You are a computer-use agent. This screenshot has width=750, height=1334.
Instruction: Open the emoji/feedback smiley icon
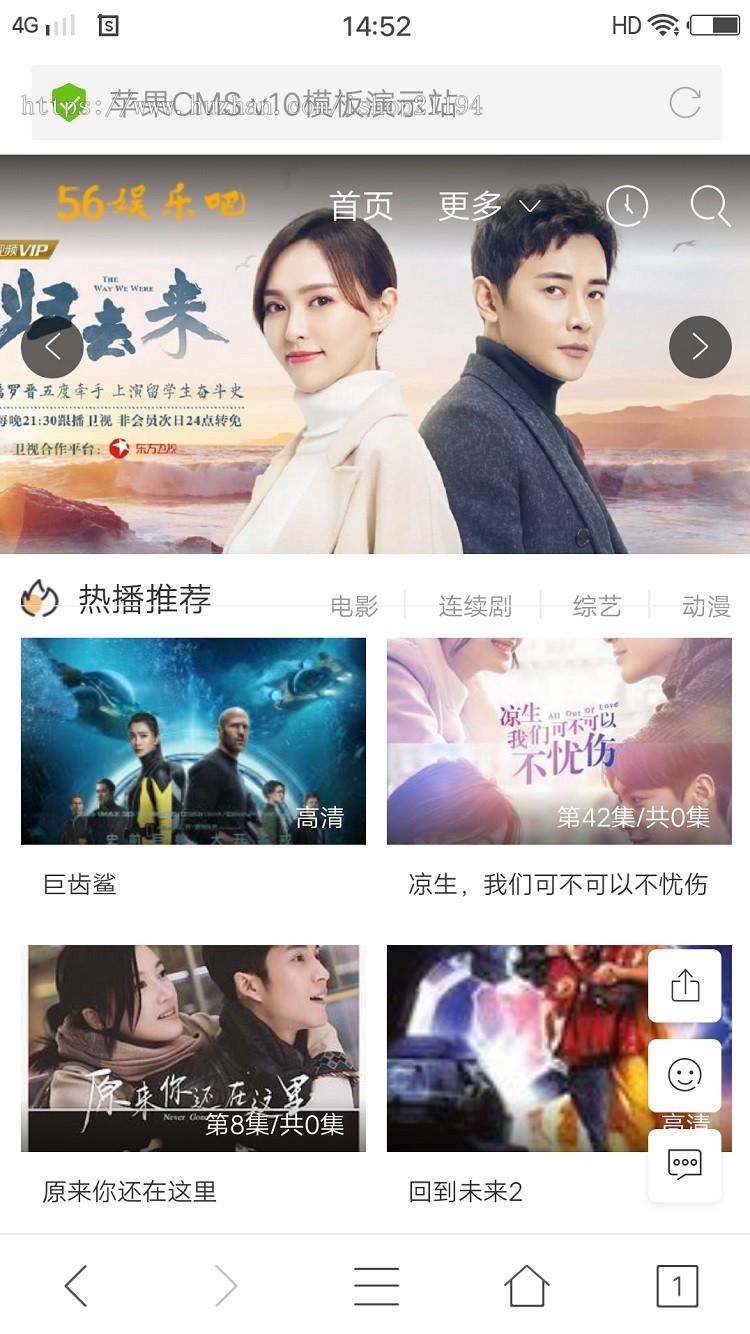[684, 1076]
